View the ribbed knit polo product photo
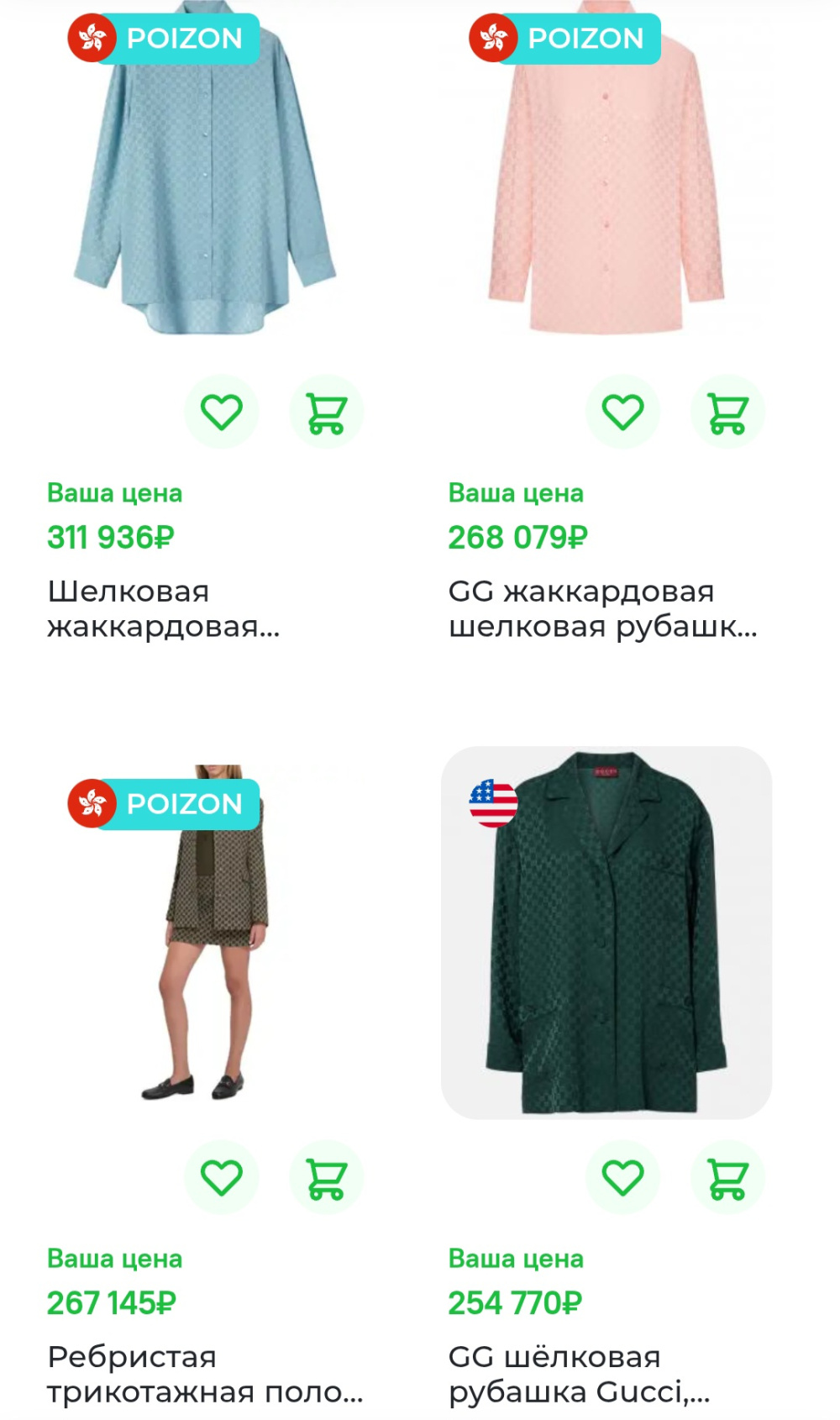This screenshot has width=840, height=1420. [x=205, y=933]
